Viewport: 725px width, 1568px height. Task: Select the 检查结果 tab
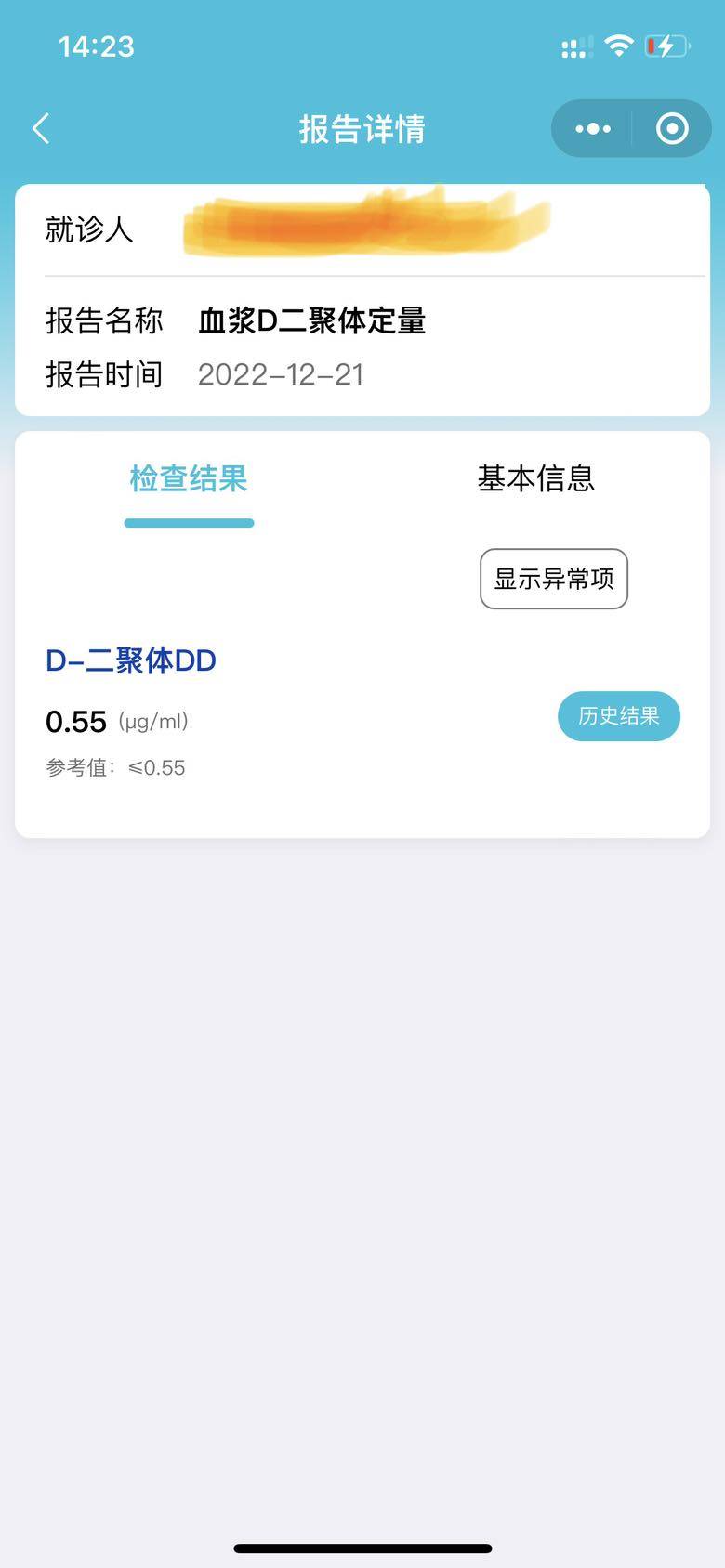pos(189,479)
